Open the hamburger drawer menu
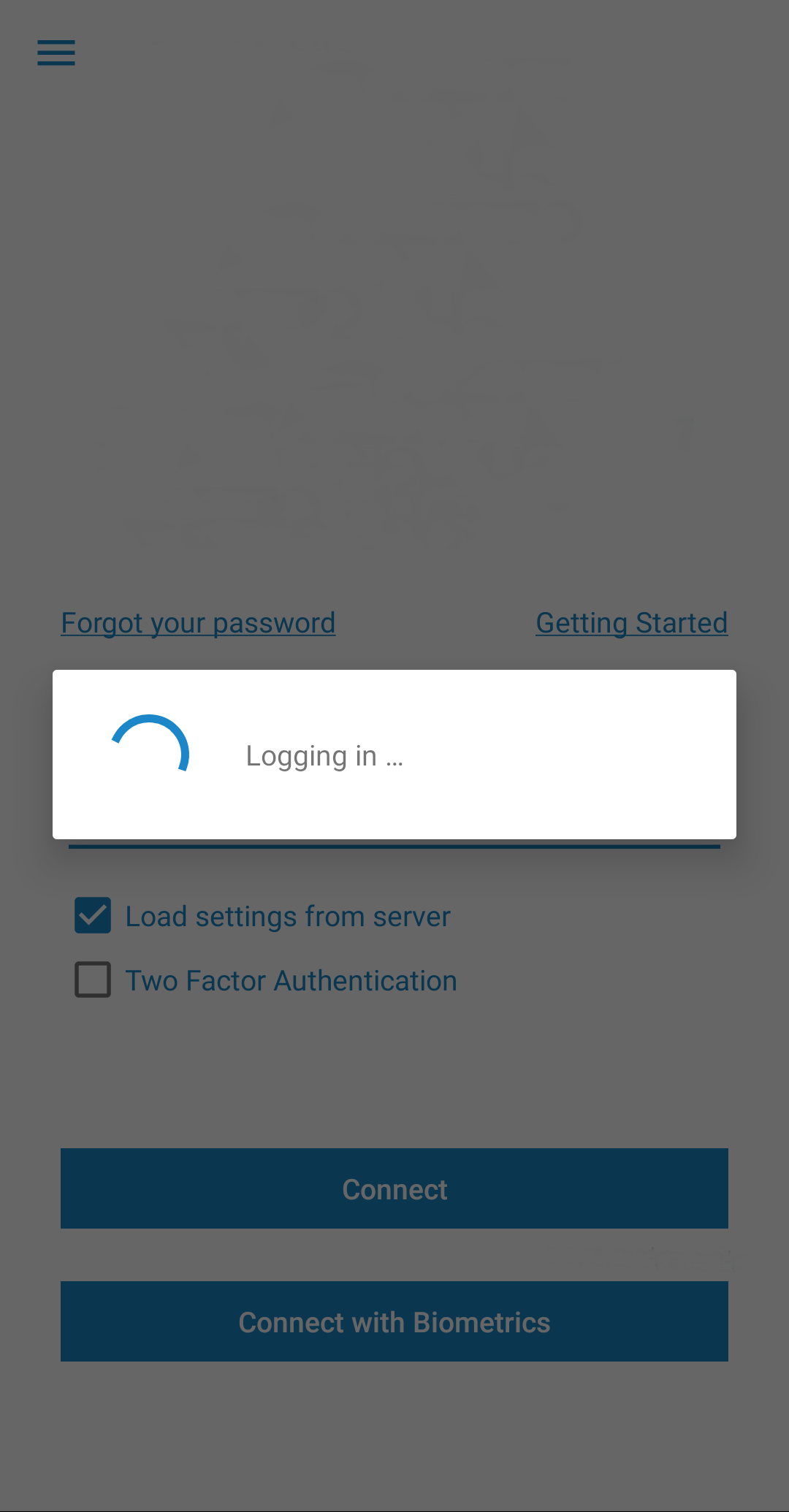 [x=56, y=53]
